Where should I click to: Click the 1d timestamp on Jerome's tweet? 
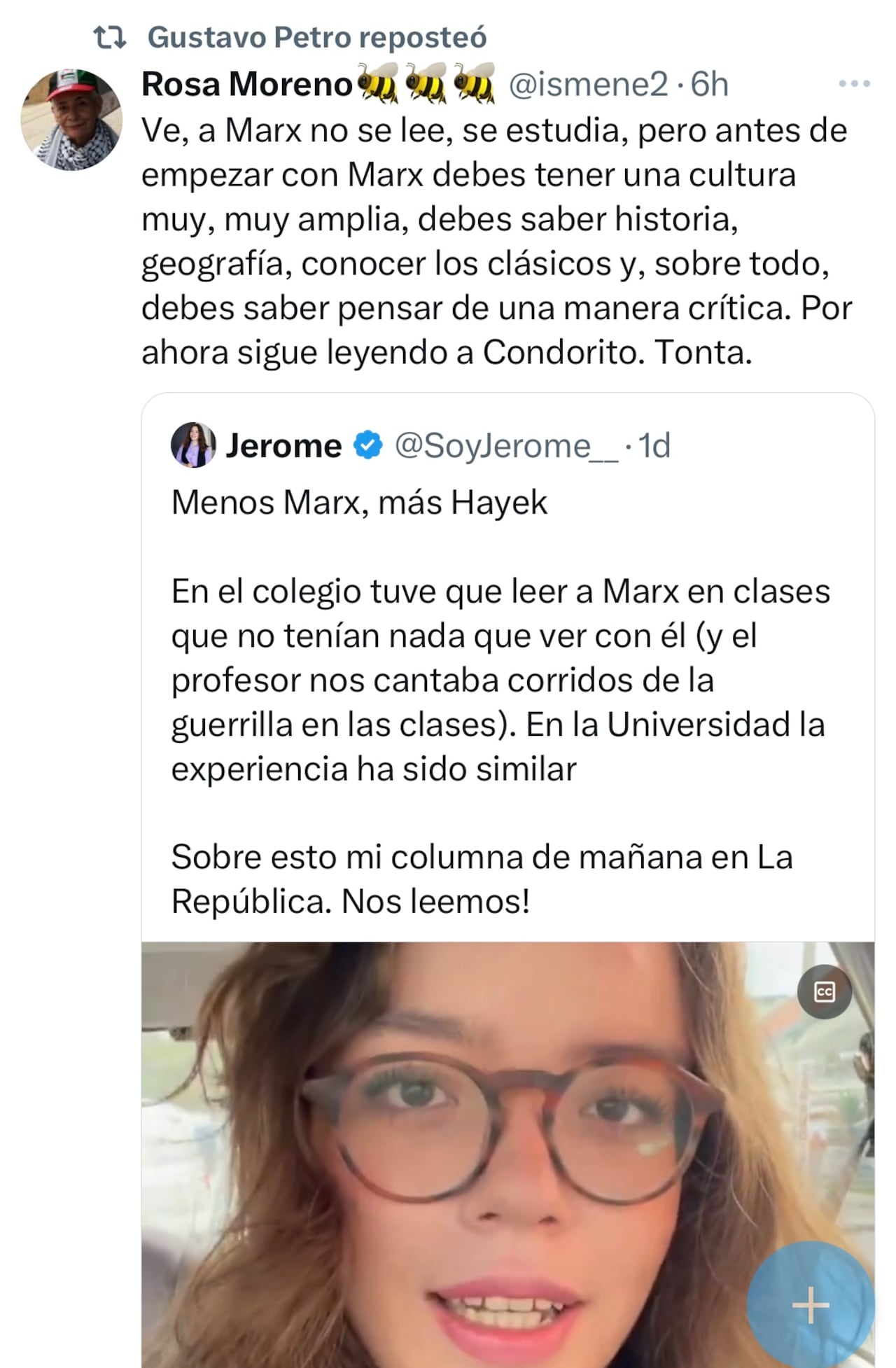pyautogui.click(x=654, y=445)
